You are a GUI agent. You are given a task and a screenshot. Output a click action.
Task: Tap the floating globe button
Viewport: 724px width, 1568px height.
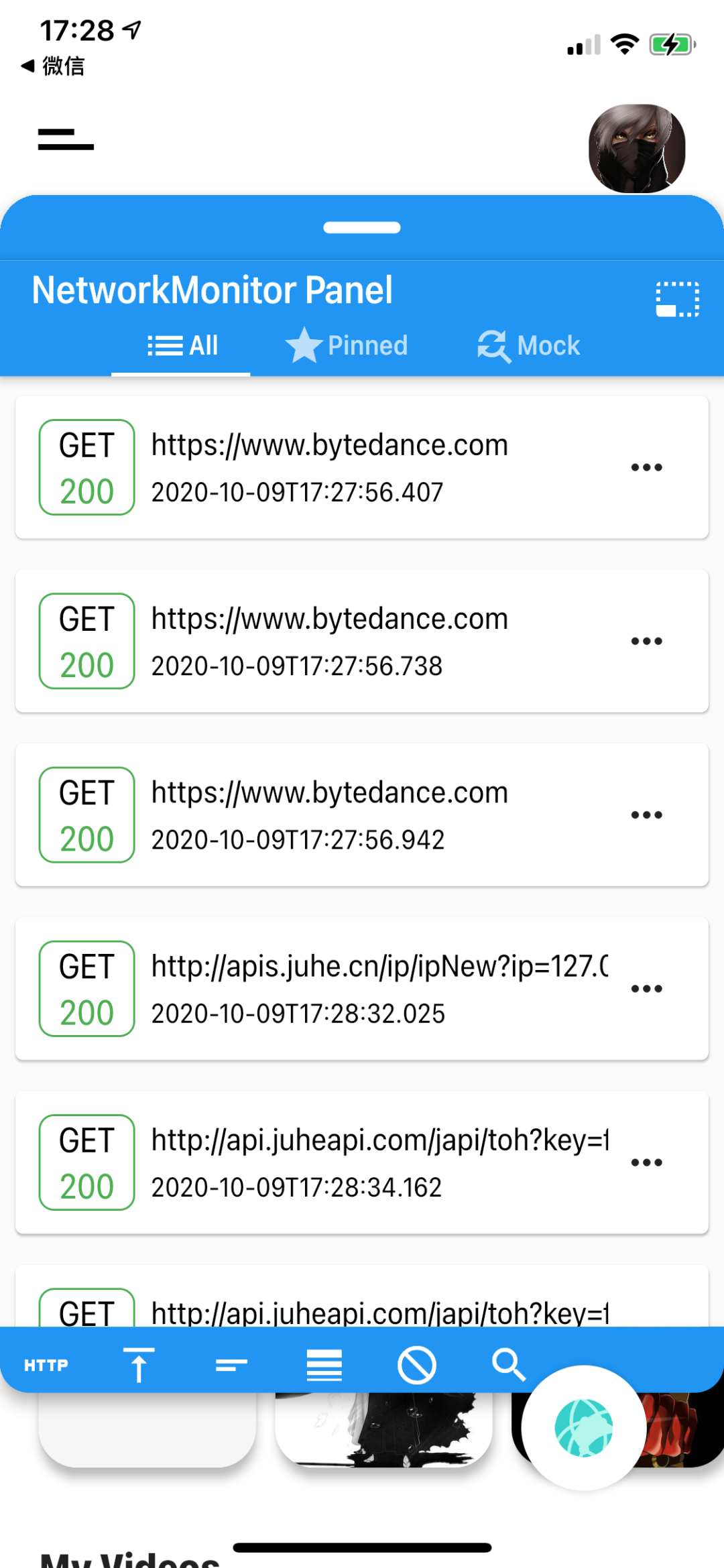[x=584, y=1428]
